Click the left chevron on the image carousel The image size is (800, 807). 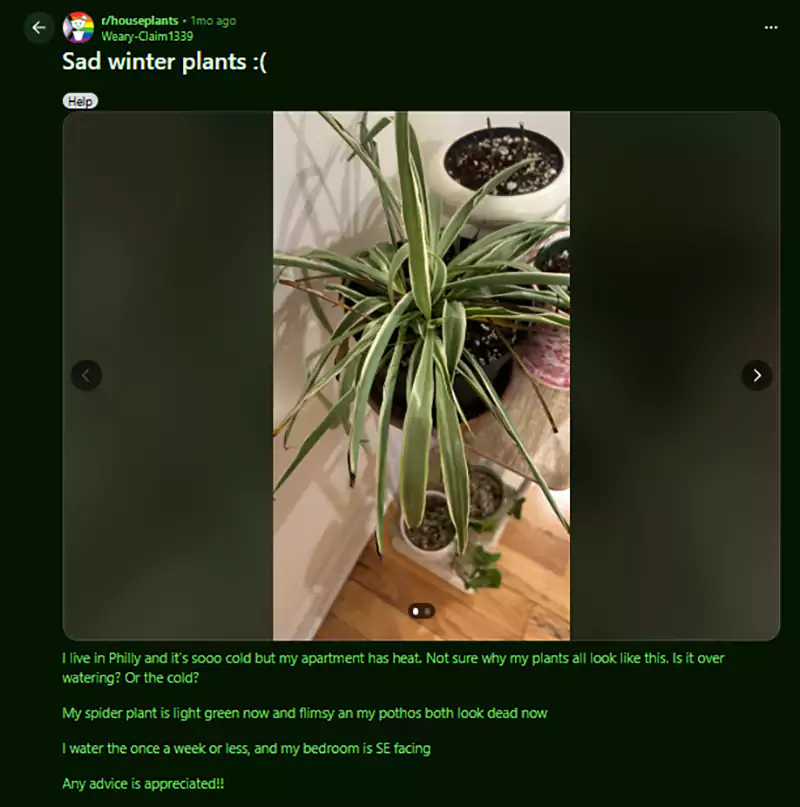click(x=86, y=375)
